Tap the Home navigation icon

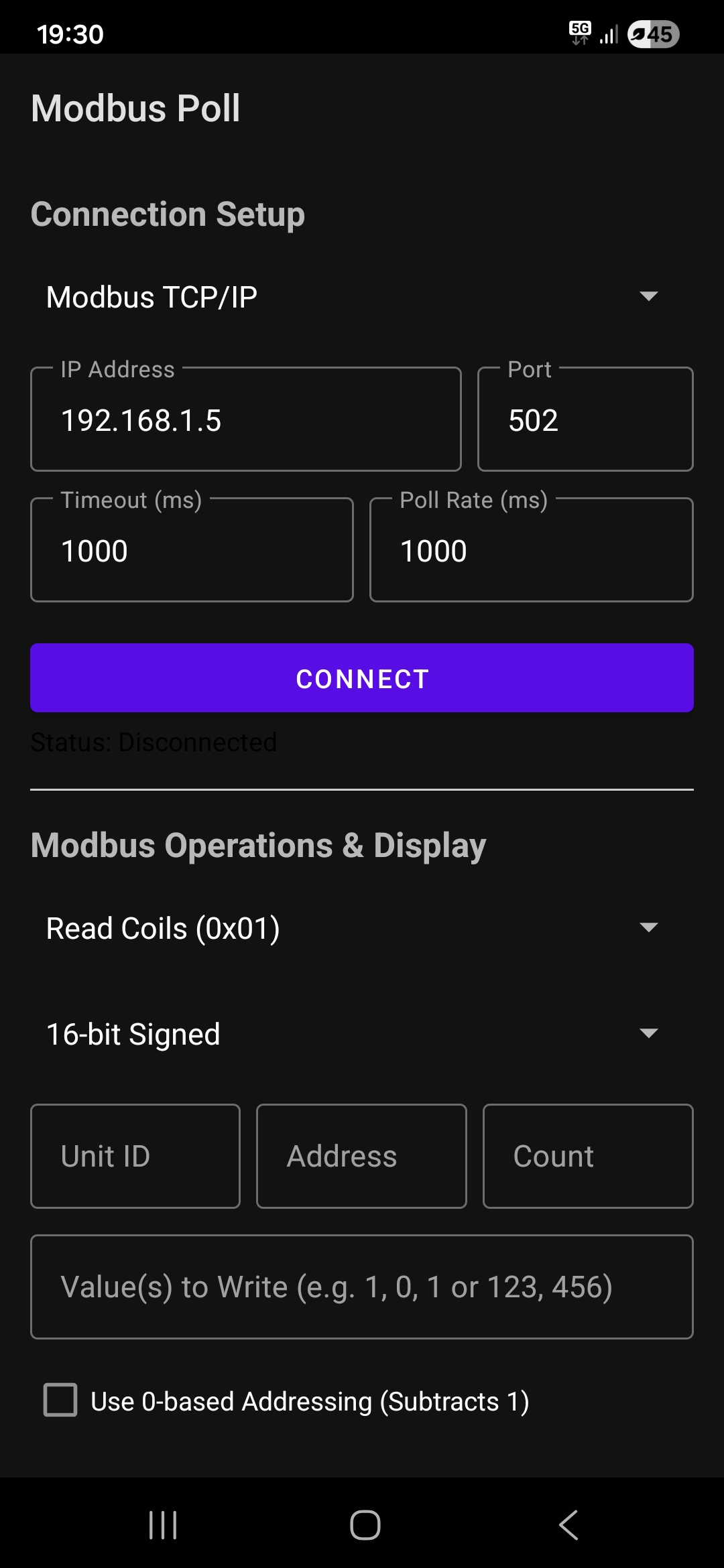(362, 1525)
